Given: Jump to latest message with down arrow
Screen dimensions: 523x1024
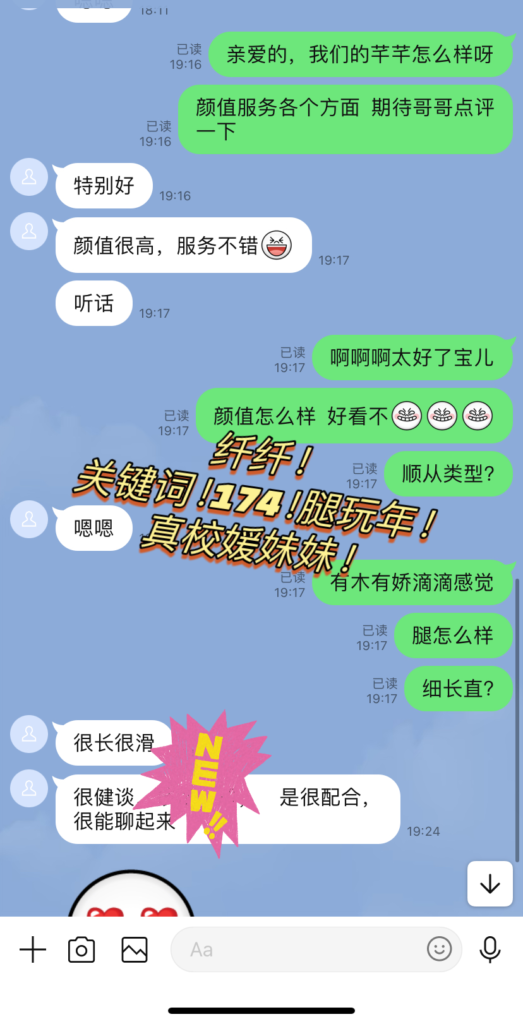Looking at the screenshot, I should coord(490,884).
